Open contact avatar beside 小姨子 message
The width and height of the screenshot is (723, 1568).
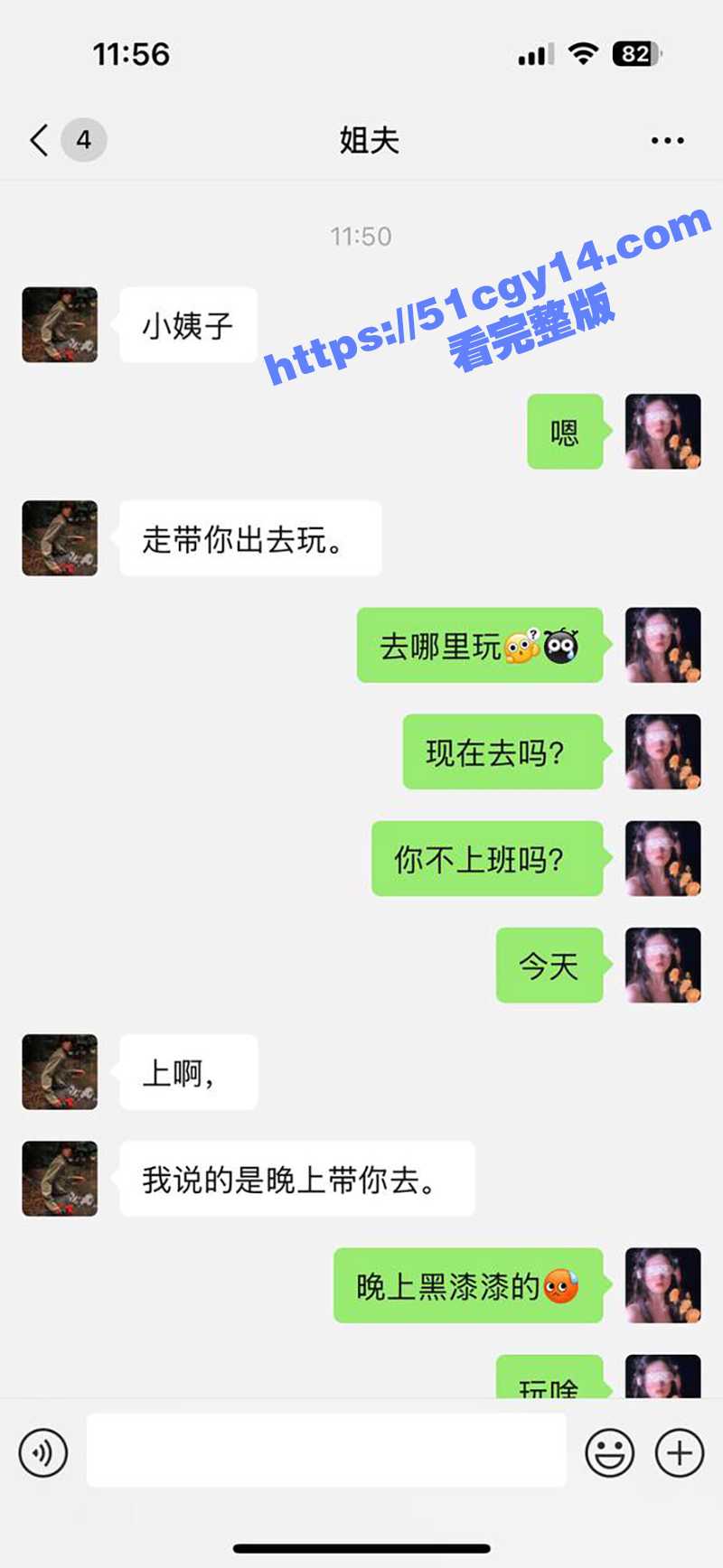60,325
